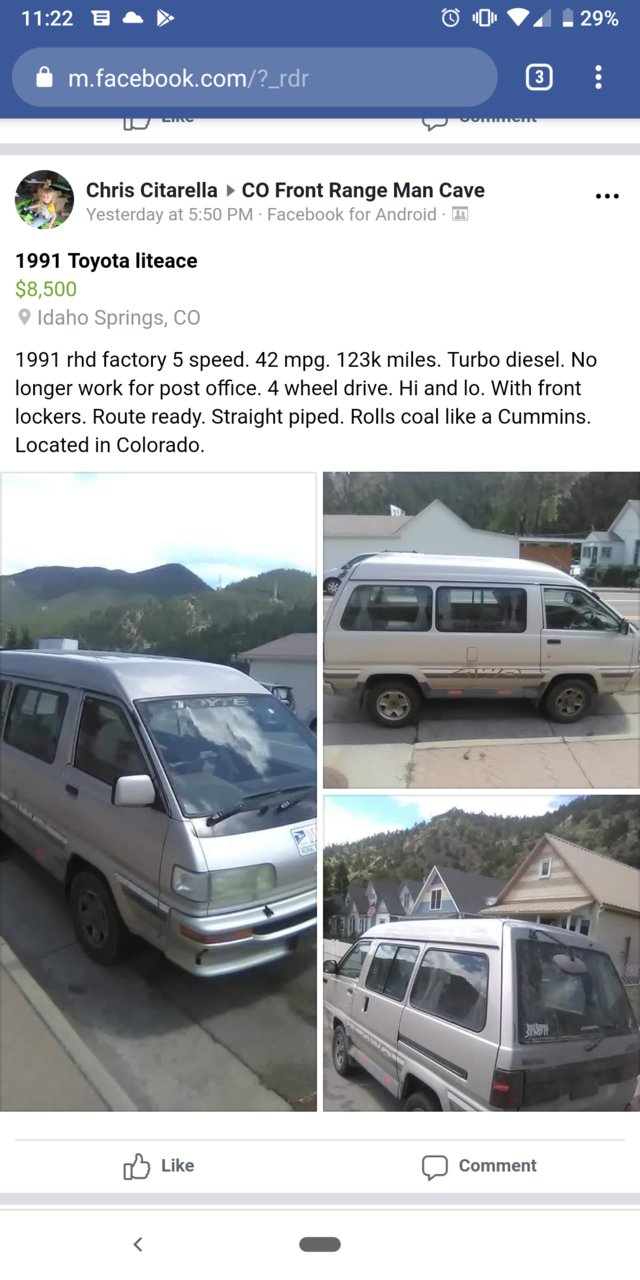Open the CO Front Range Man Cave group

pos(363,190)
